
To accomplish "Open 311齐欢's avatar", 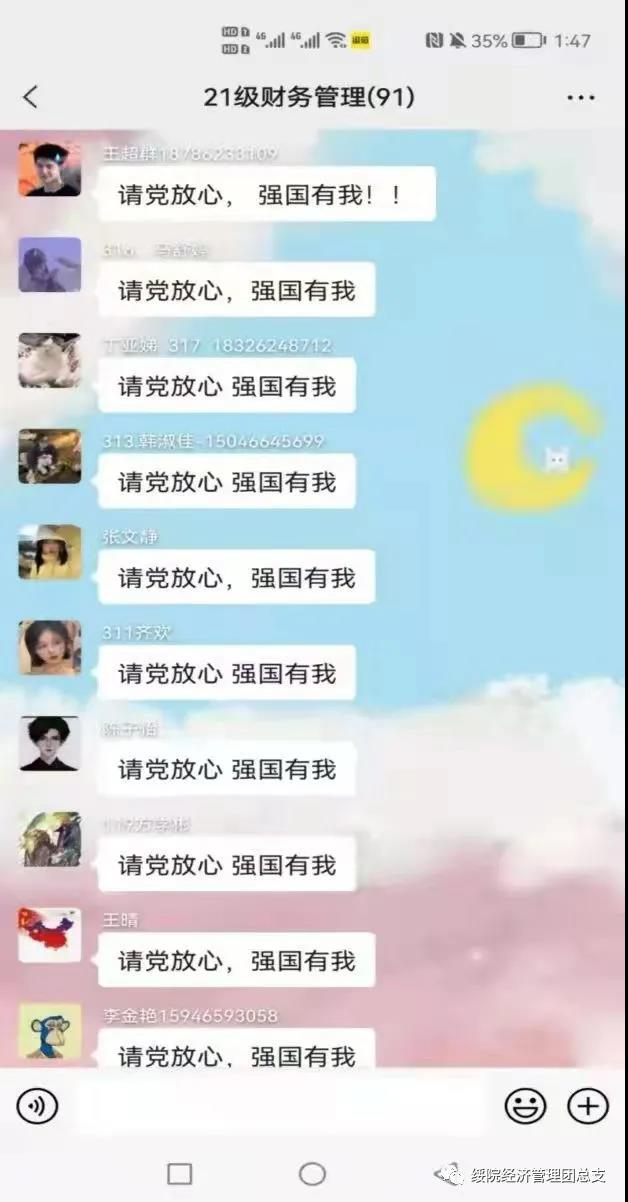I will click(49, 648).
